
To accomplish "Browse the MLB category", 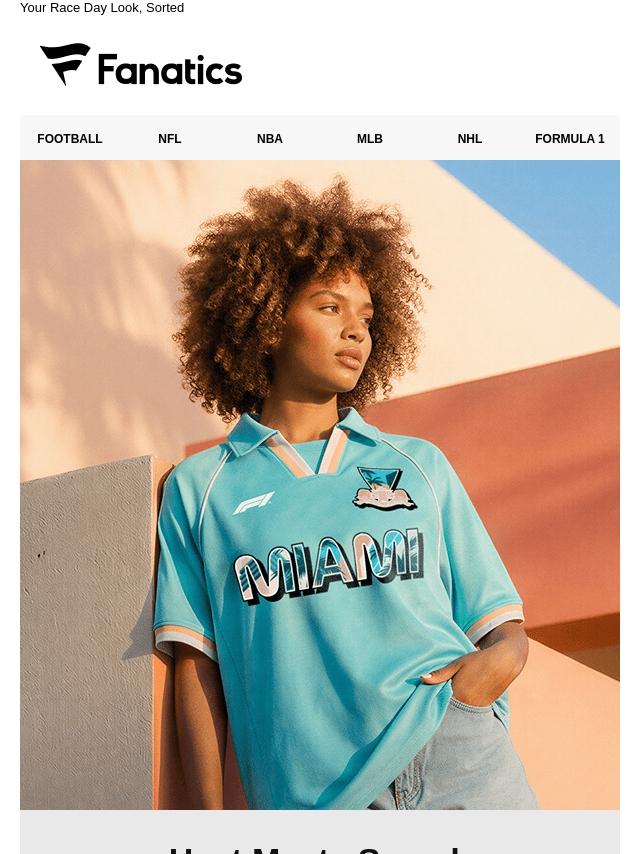I will click(x=370, y=139).
